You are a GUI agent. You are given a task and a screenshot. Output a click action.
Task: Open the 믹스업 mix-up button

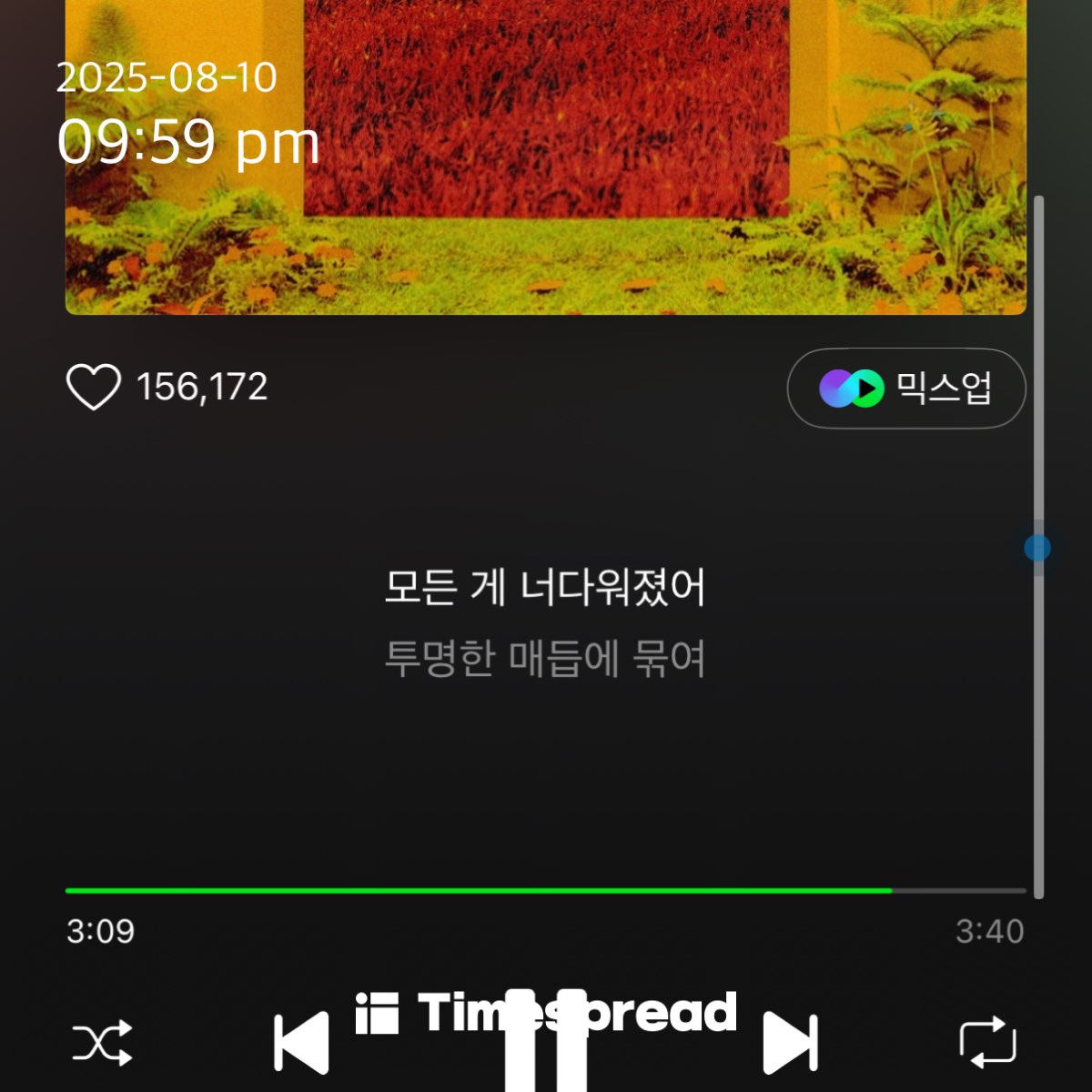pos(906,389)
